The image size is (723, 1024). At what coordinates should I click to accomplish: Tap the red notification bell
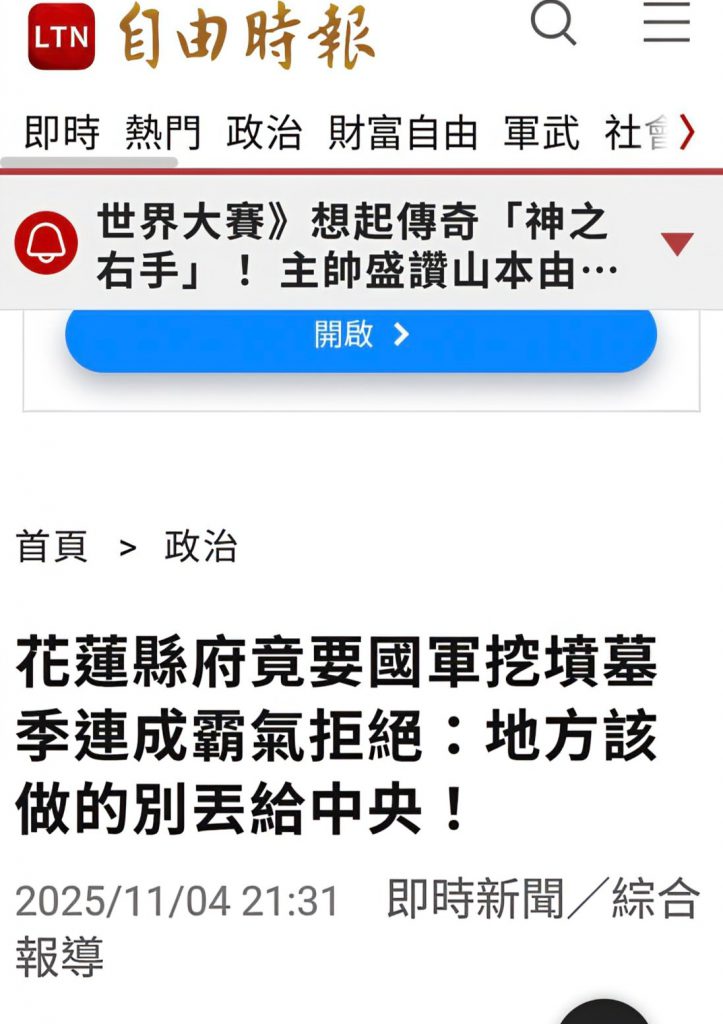47,243
